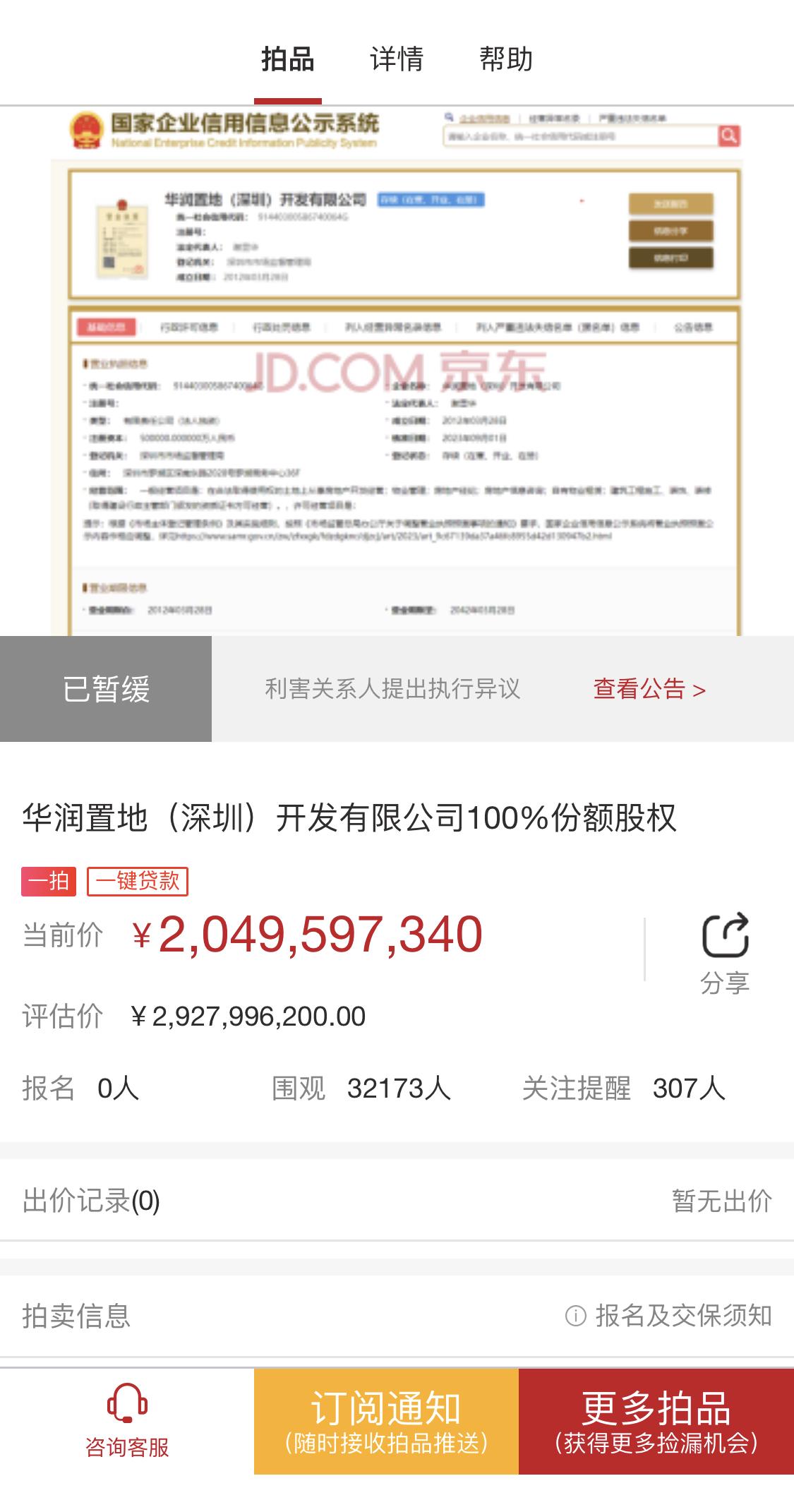This screenshot has height=1512, width=794.
Task: Tap the 一键贷款 tag
Action: [x=138, y=882]
